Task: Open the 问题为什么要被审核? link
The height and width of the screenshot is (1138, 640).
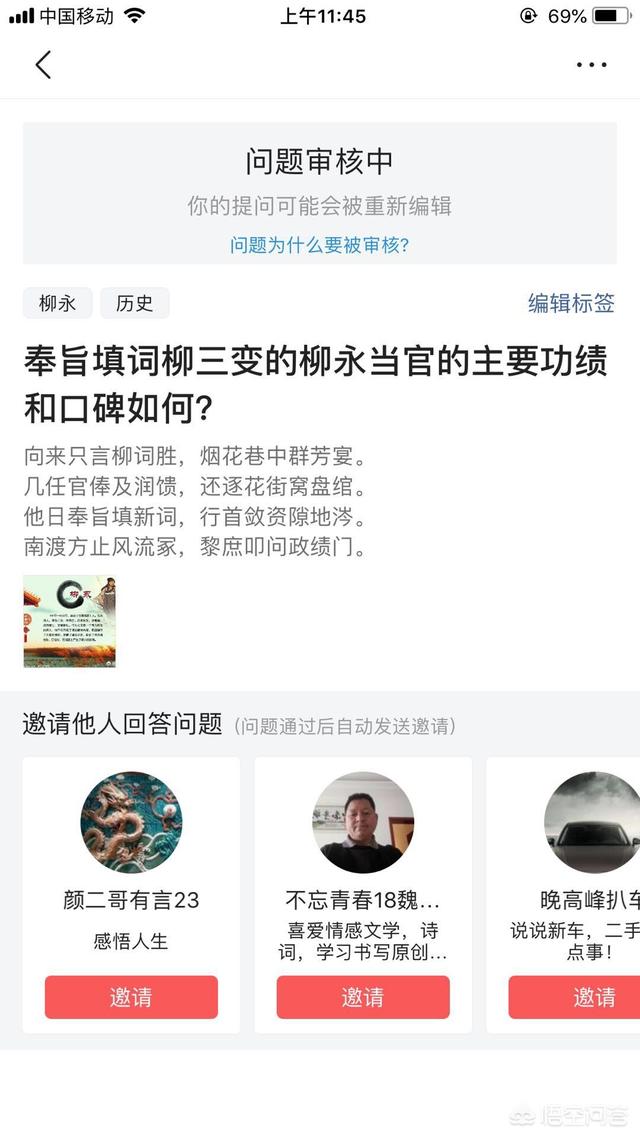Action: click(319, 245)
